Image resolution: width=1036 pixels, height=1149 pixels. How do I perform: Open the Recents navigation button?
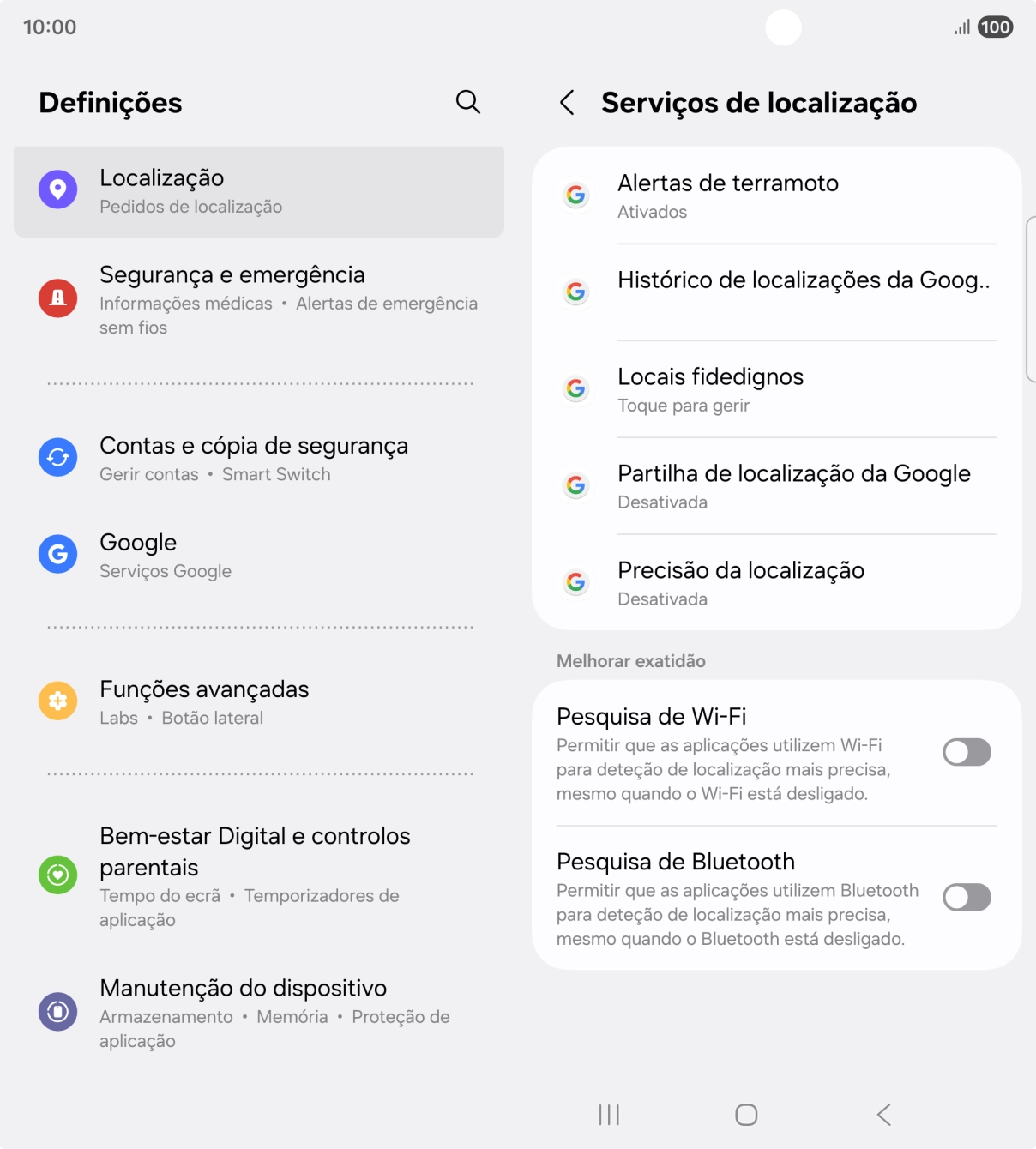coord(607,1116)
